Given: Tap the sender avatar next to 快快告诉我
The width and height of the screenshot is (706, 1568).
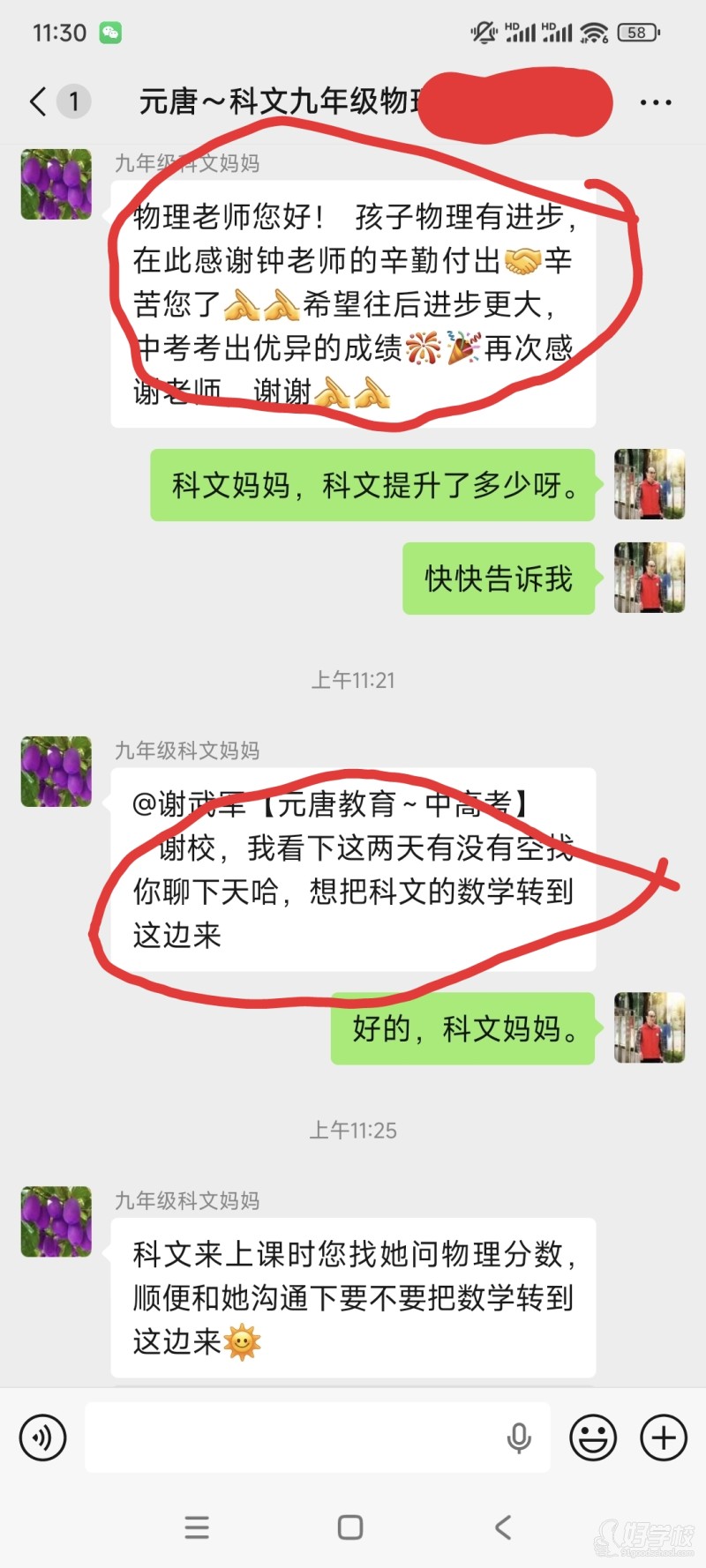Looking at the screenshot, I should (x=650, y=578).
